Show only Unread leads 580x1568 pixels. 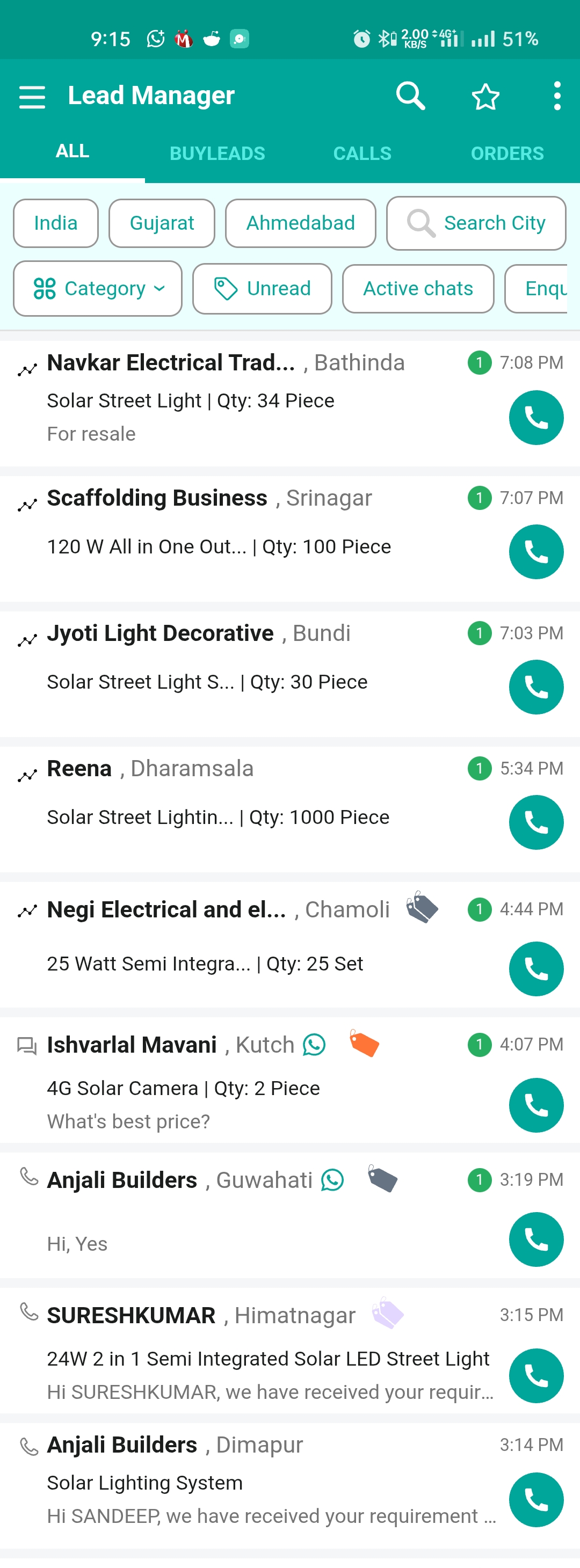click(262, 288)
